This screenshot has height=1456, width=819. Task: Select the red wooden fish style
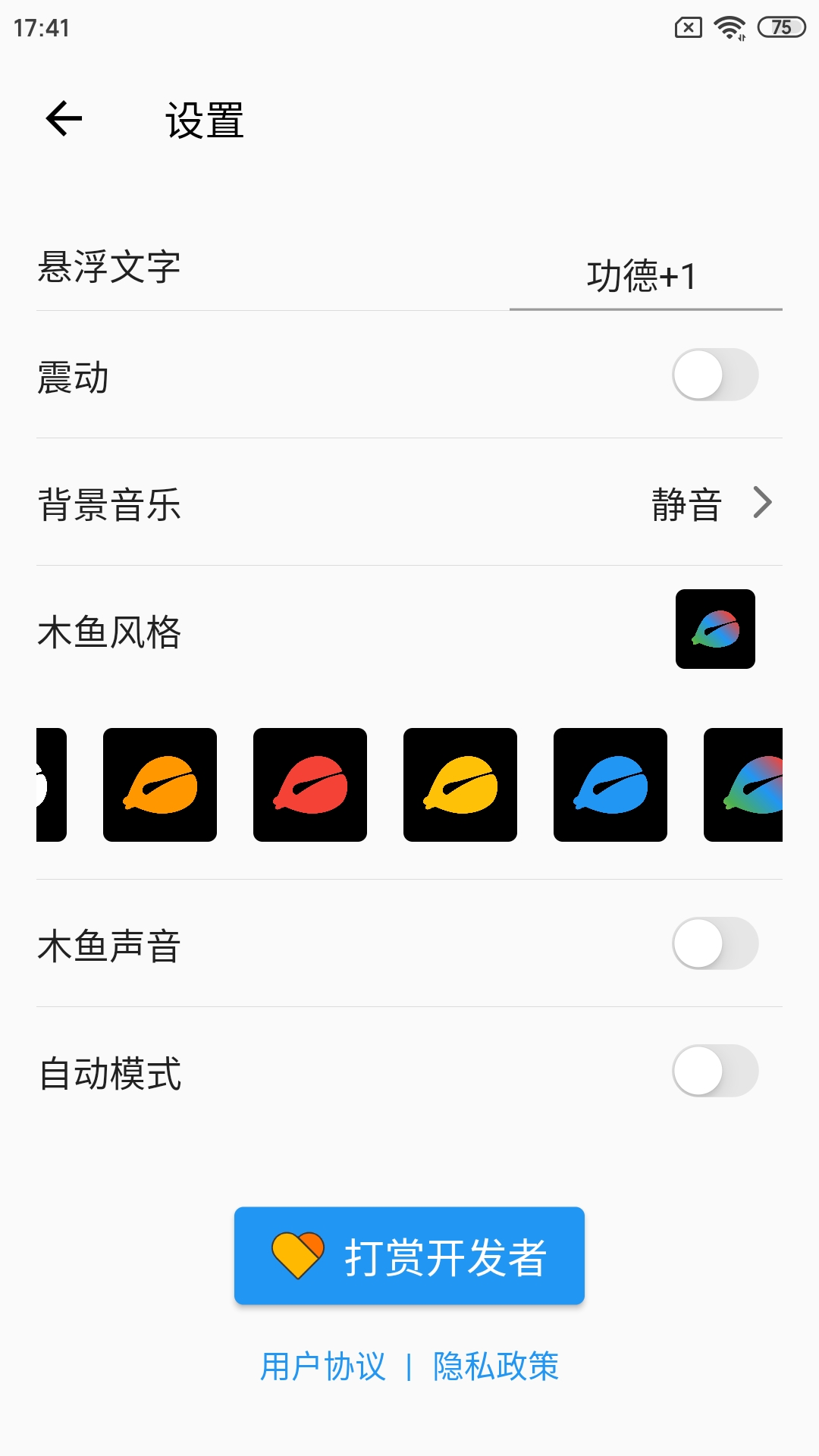308,785
